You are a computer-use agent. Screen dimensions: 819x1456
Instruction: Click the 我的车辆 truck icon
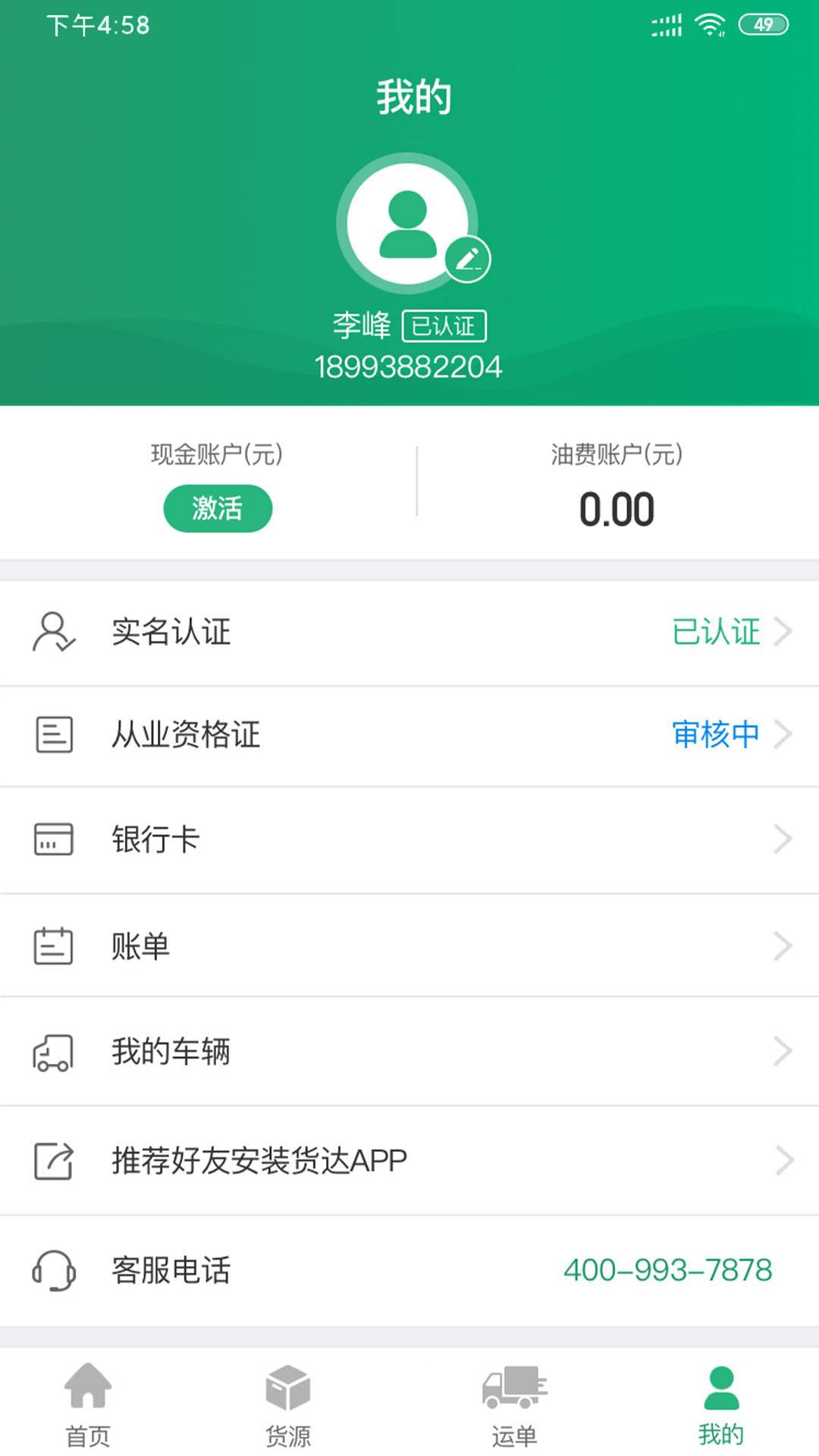click(x=52, y=1051)
